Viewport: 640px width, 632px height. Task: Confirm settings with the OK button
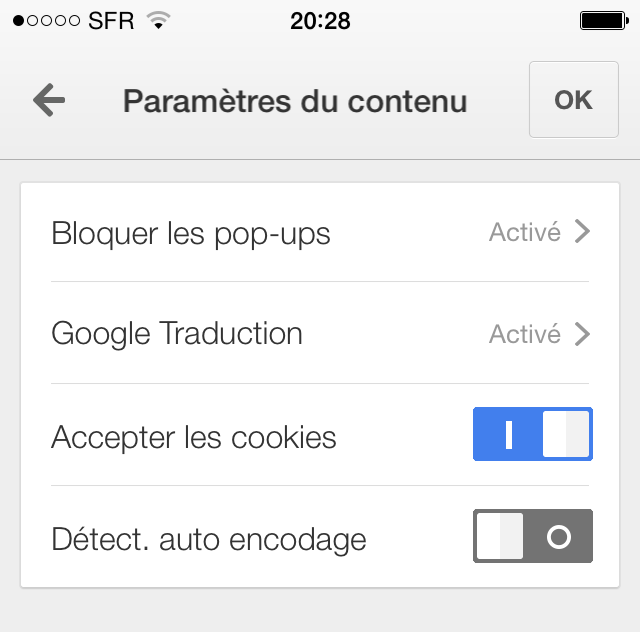tap(573, 100)
